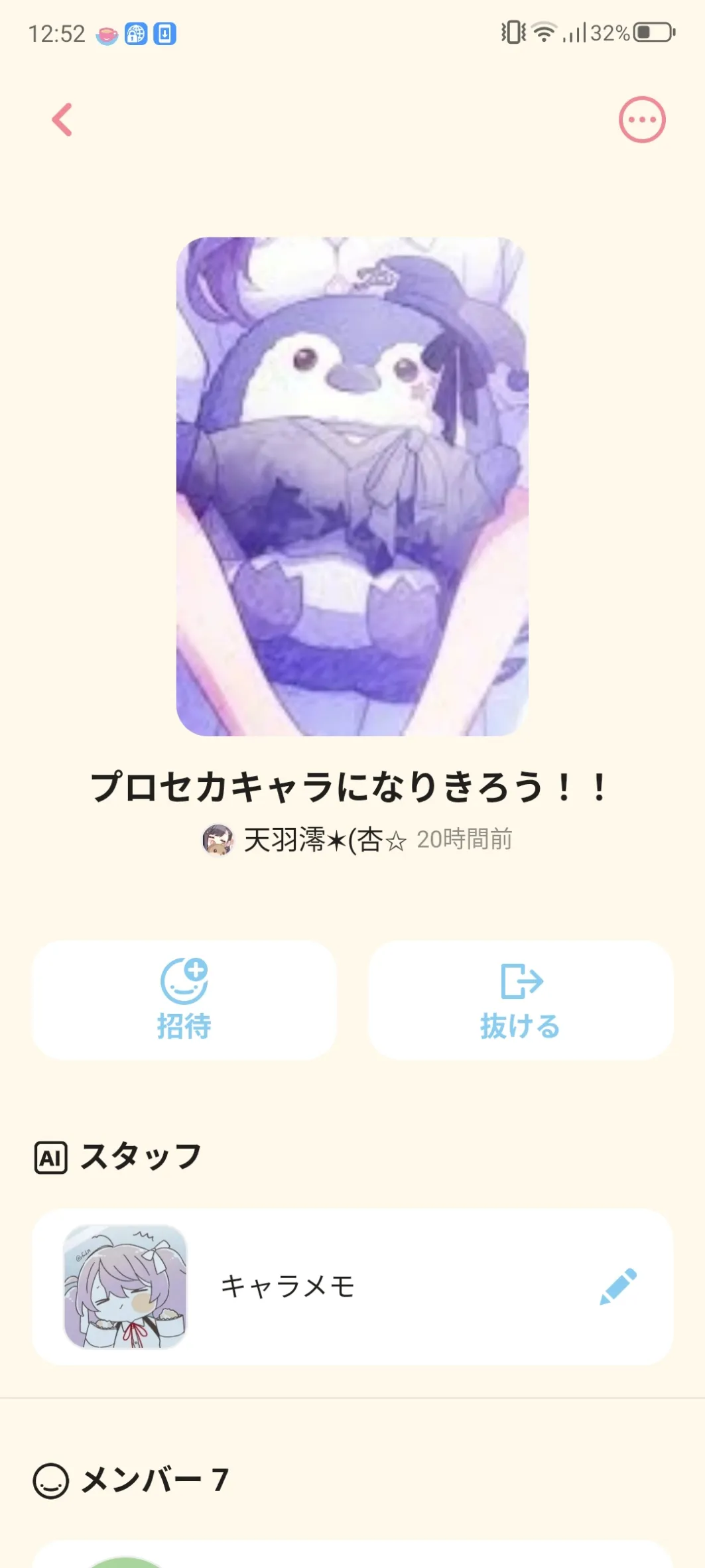Tap the 招待 invite button
This screenshot has height=1568, width=705.
pyautogui.click(x=184, y=1000)
